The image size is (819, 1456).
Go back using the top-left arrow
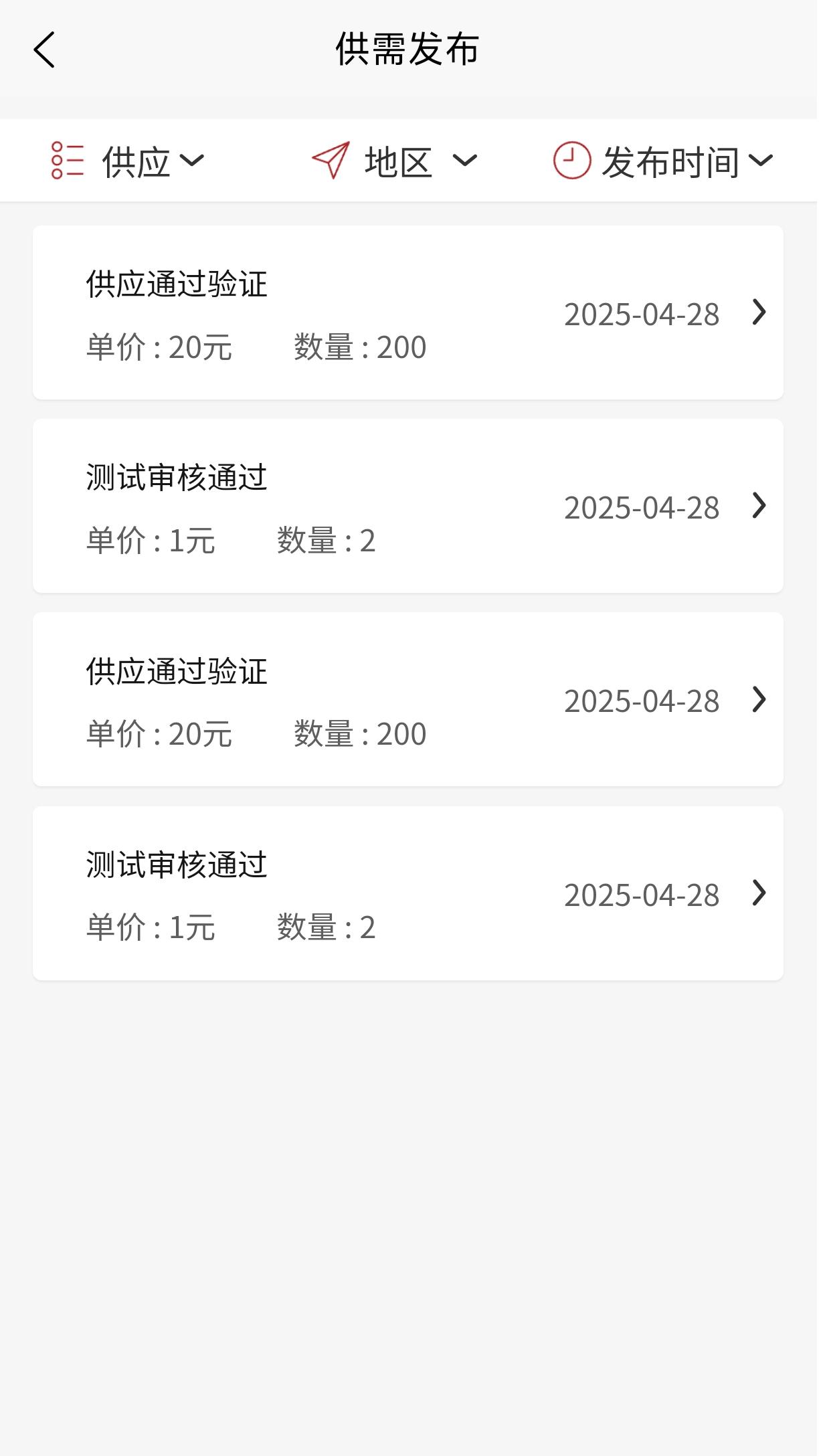tap(44, 50)
